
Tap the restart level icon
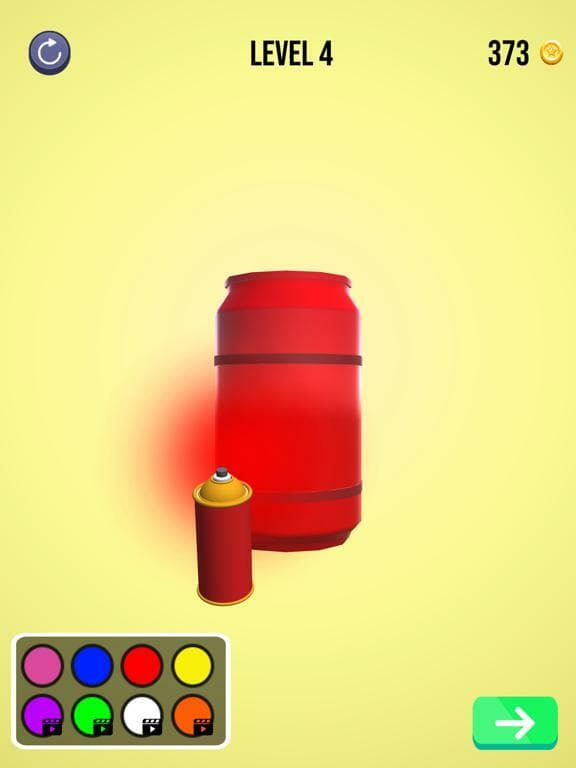(x=49, y=53)
